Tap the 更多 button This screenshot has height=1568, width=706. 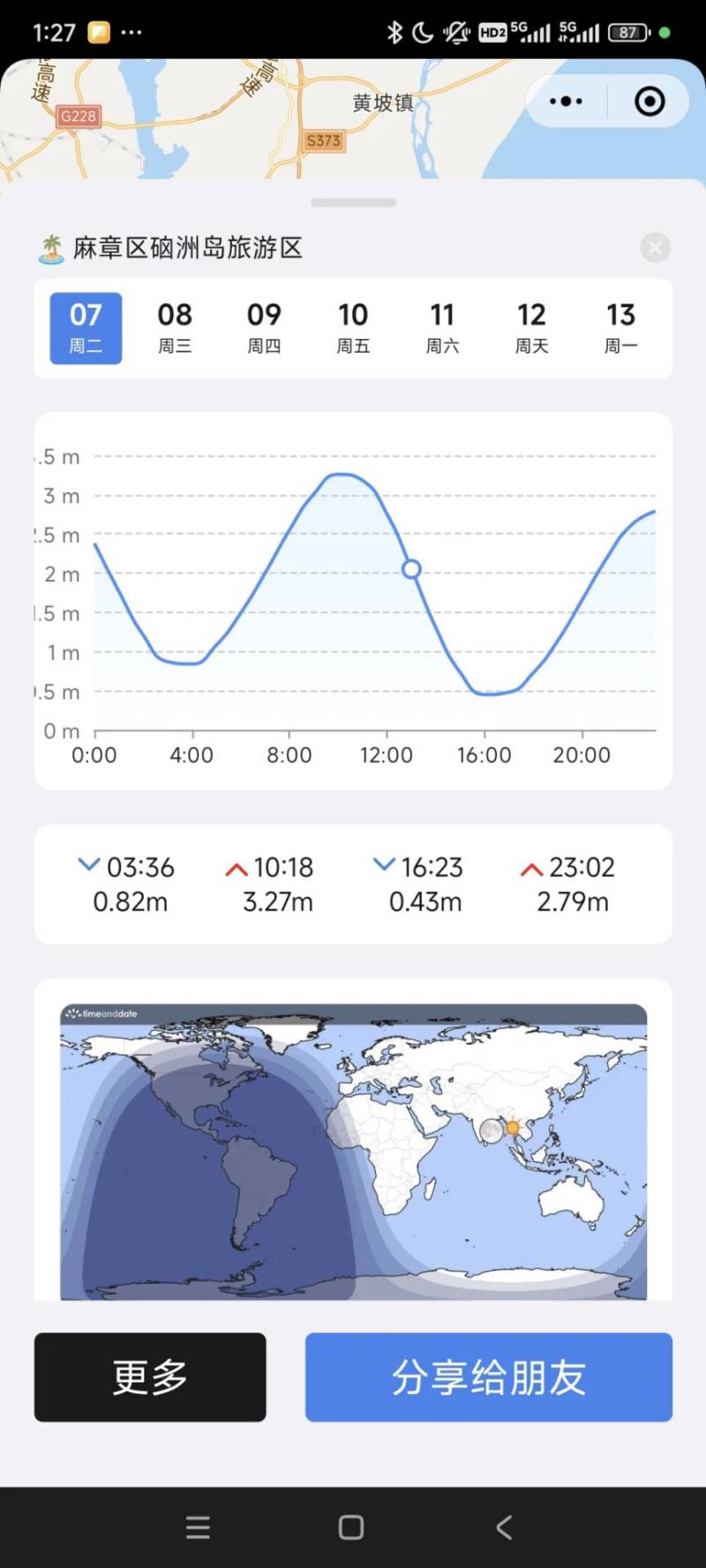(150, 1377)
